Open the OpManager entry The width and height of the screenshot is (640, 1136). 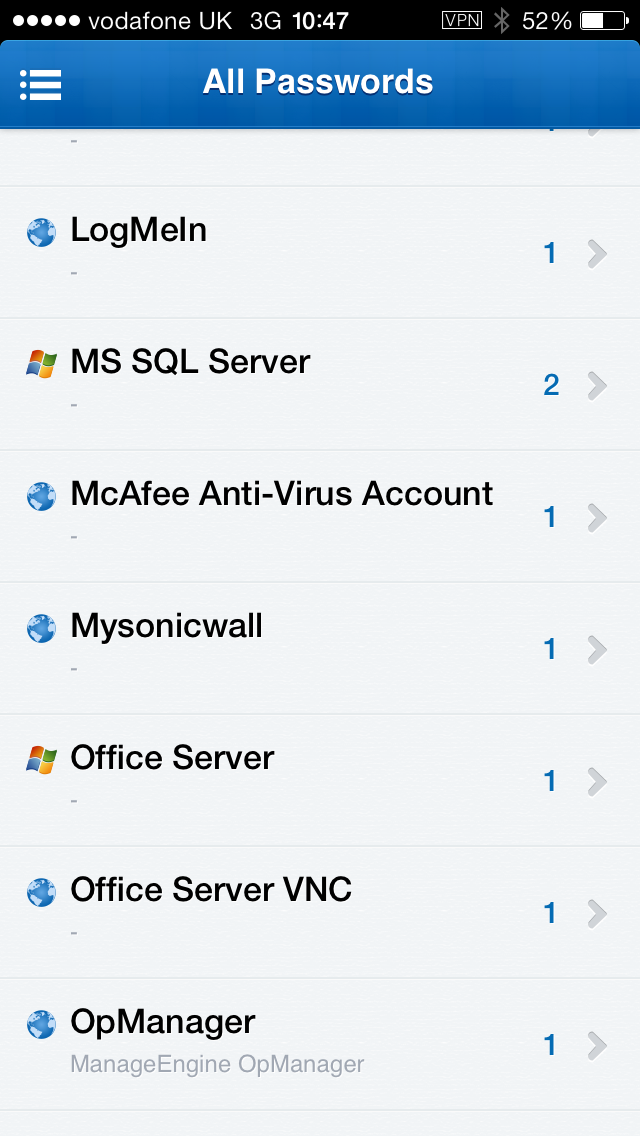tap(320, 1044)
